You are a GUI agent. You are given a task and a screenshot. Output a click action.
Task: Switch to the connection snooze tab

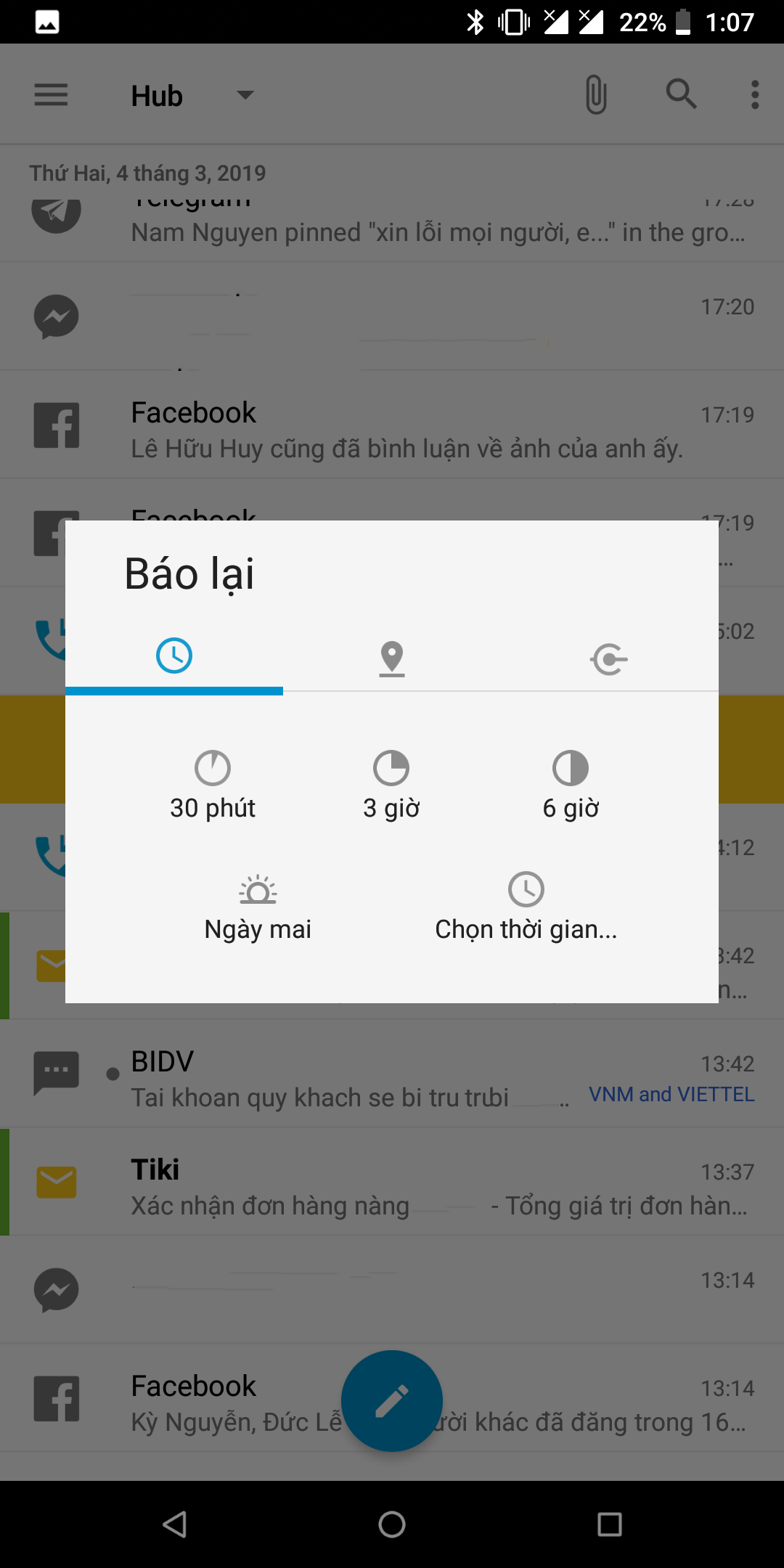click(x=610, y=656)
